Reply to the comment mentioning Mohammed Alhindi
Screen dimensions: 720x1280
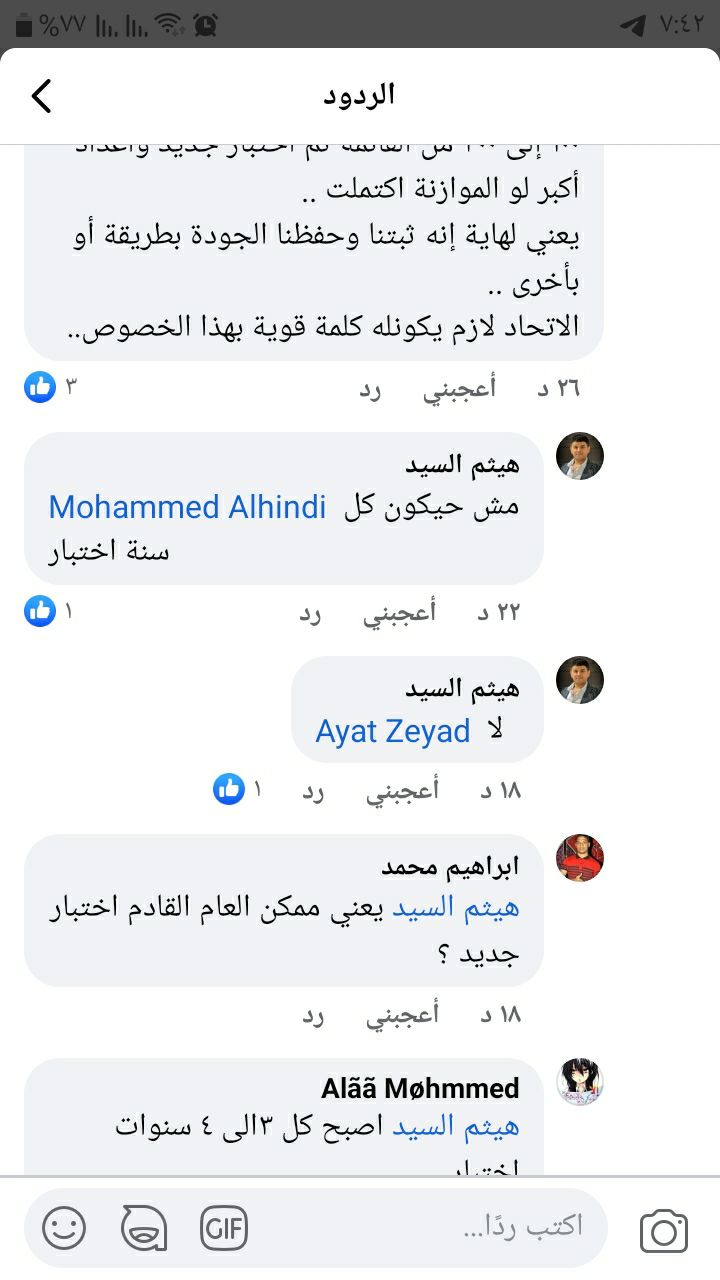click(x=311, y=612)
